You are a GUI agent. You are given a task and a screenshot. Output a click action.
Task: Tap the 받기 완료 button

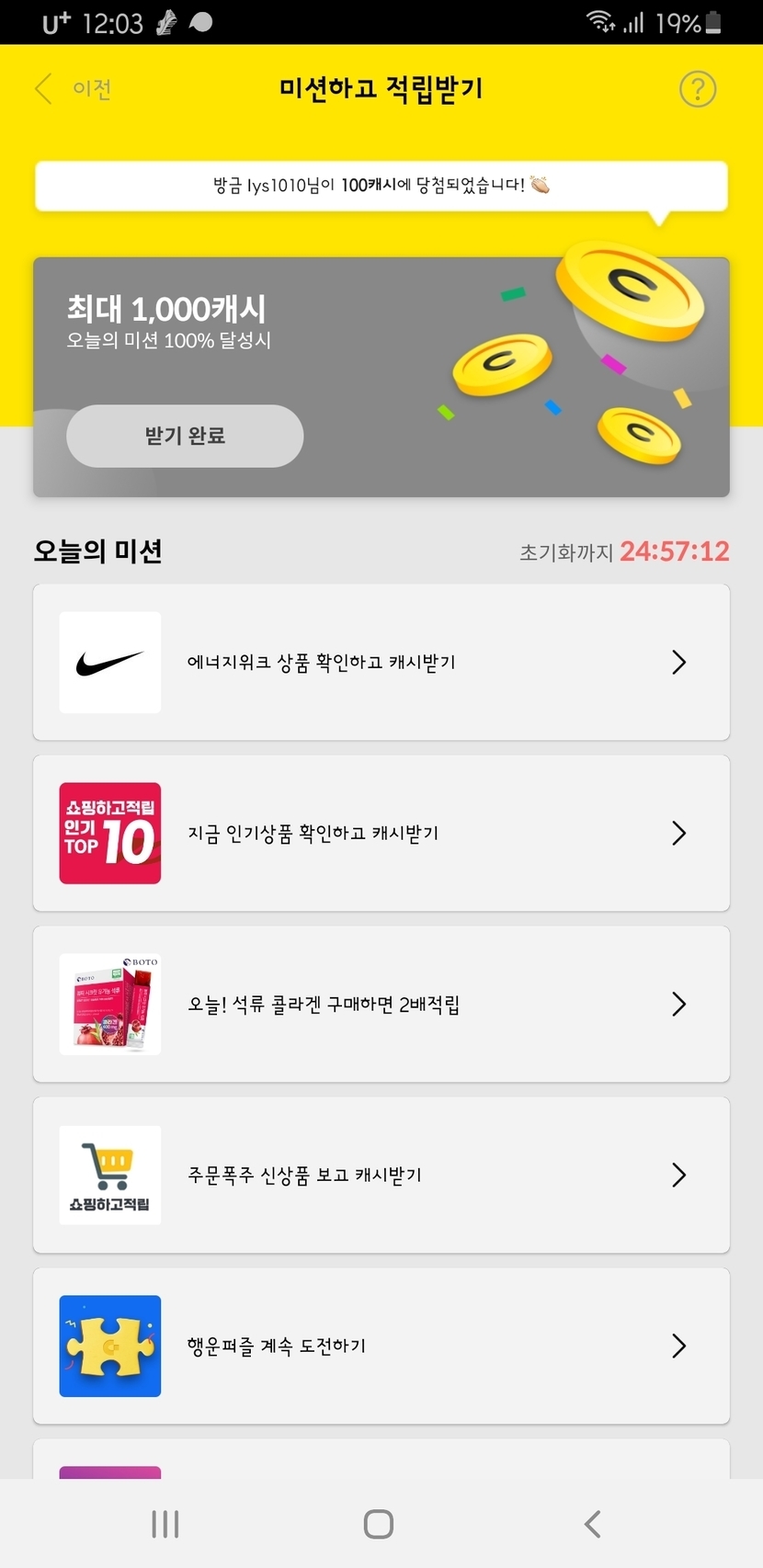(185, 436)
